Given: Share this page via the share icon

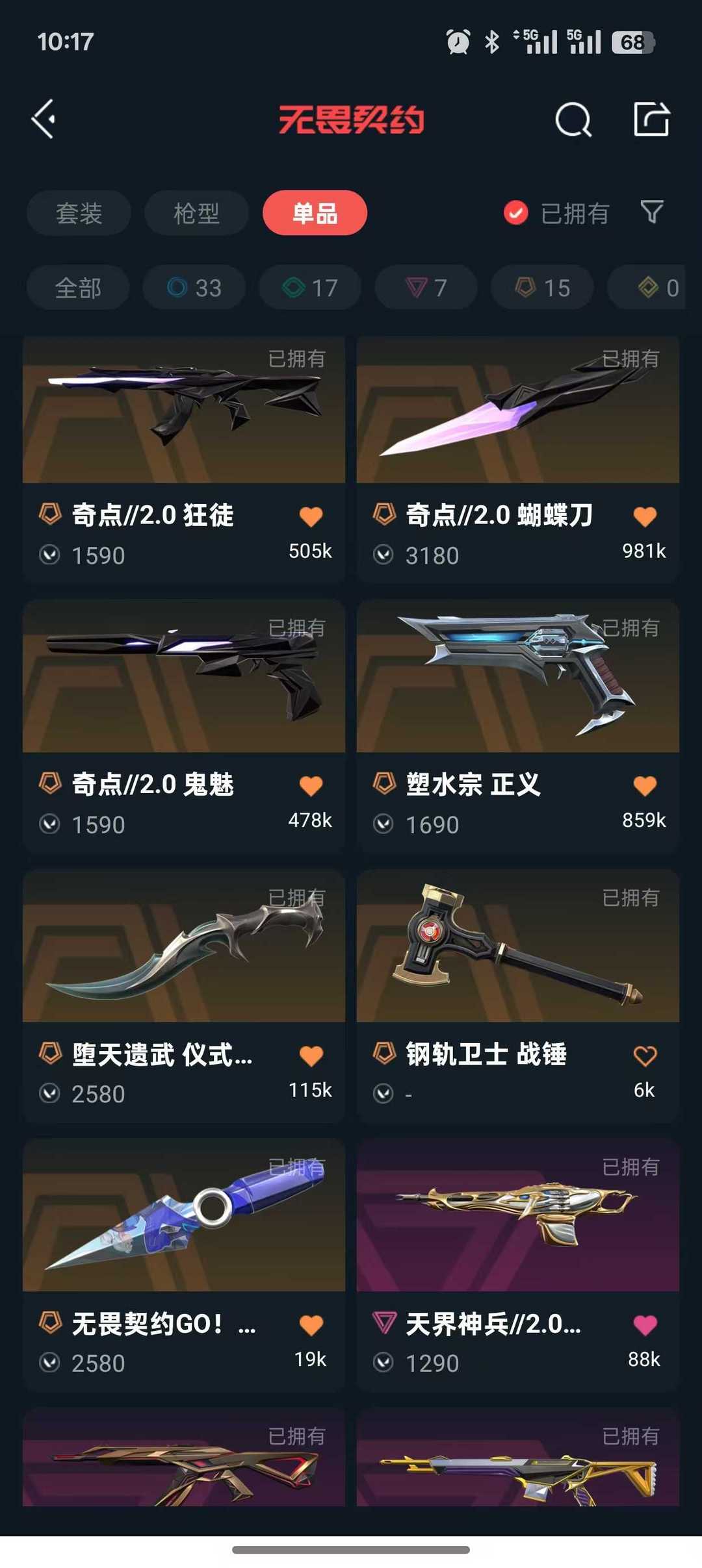Looking at the screenshot, I should [x=651, y=119].
